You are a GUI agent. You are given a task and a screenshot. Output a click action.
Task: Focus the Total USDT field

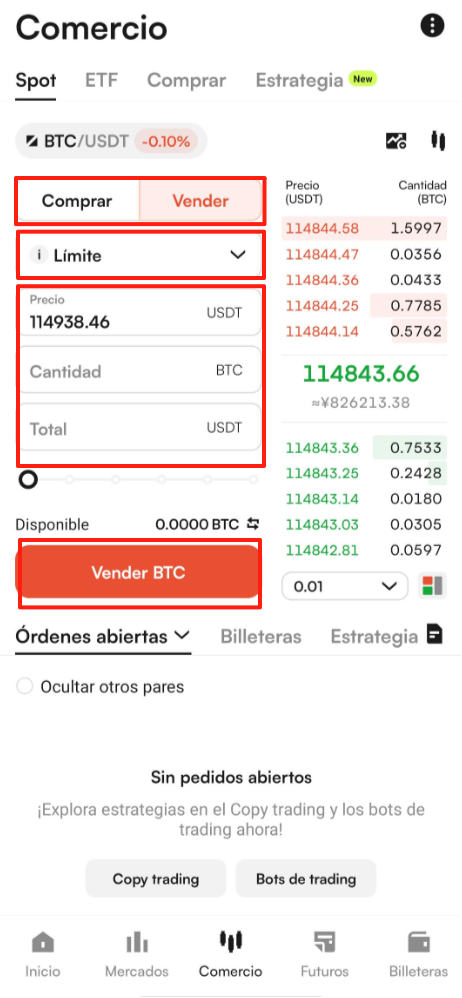pyautogui.click(x=139, y=428)
